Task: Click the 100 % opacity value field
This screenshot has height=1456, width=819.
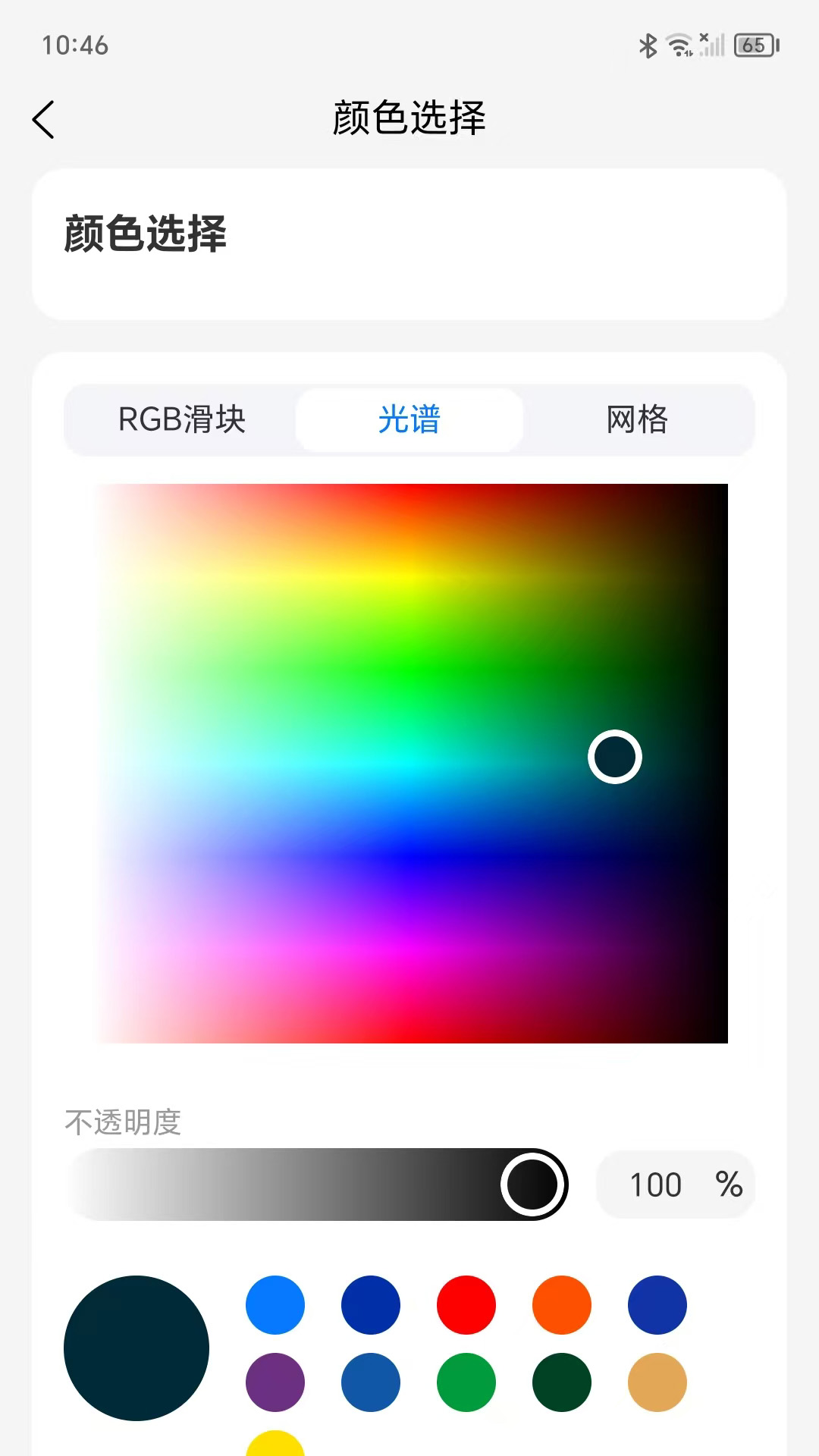Action: click(676, 1185)
